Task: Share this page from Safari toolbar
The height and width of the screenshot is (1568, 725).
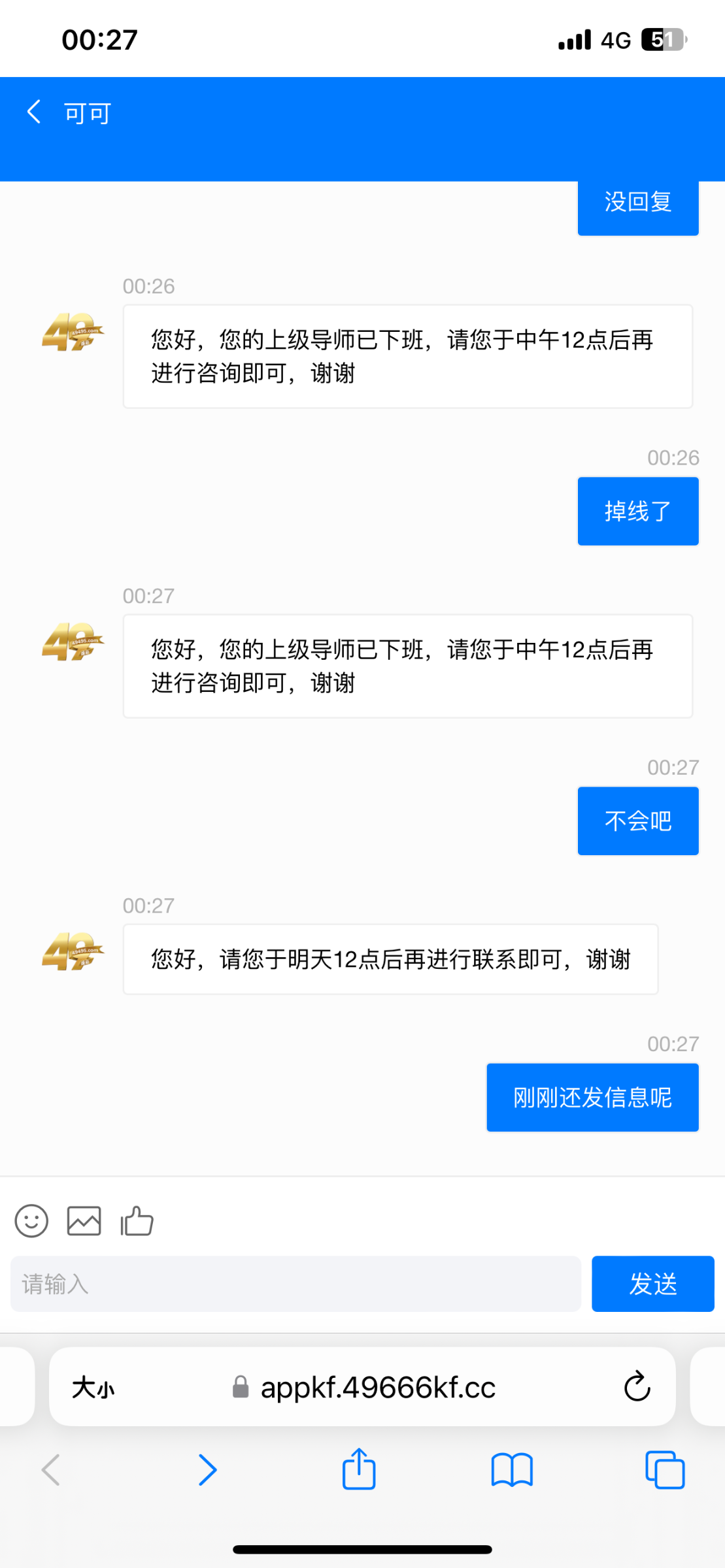Action: (359, 1469)
